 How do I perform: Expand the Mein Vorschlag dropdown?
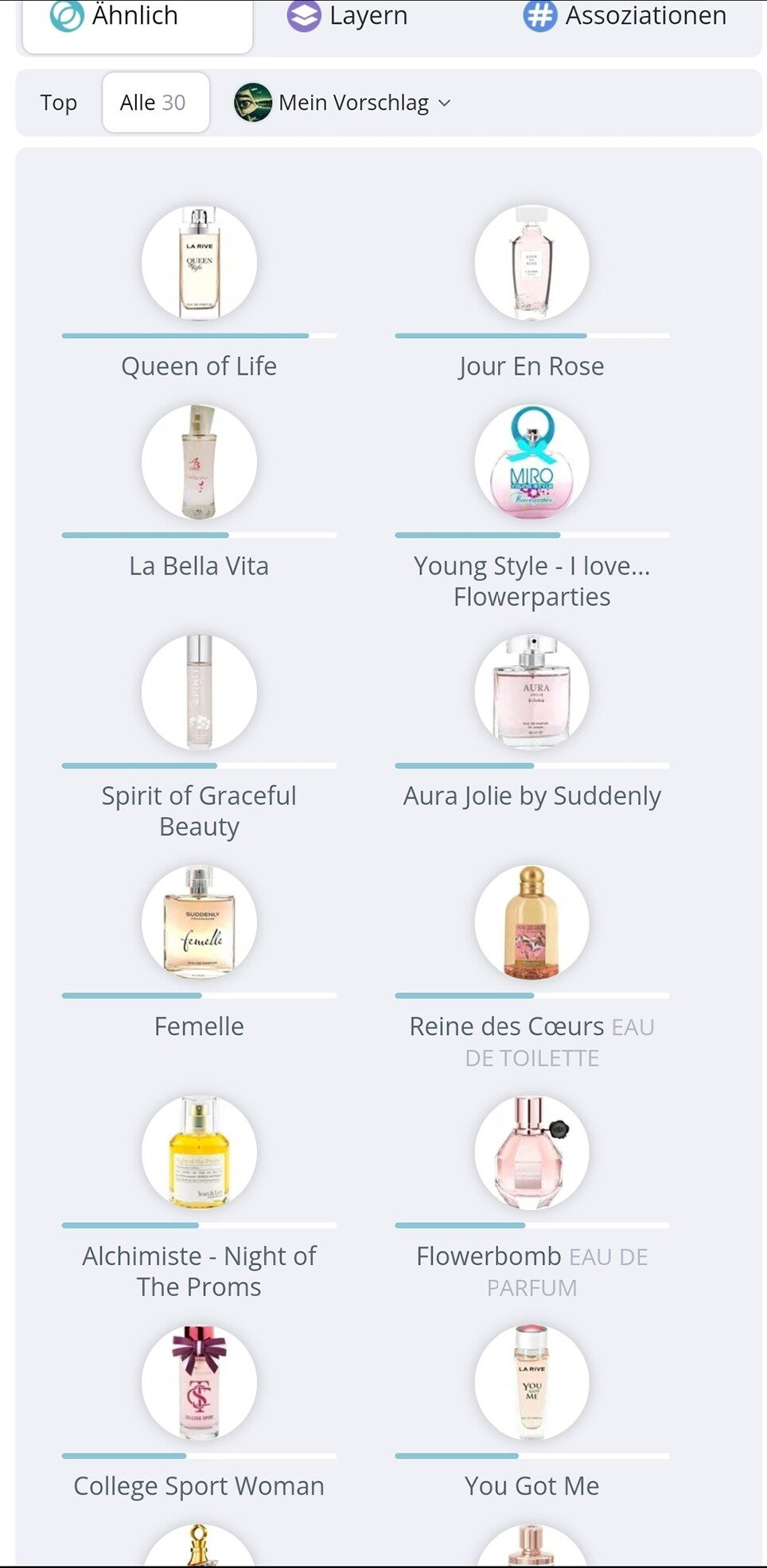[343, 103]
